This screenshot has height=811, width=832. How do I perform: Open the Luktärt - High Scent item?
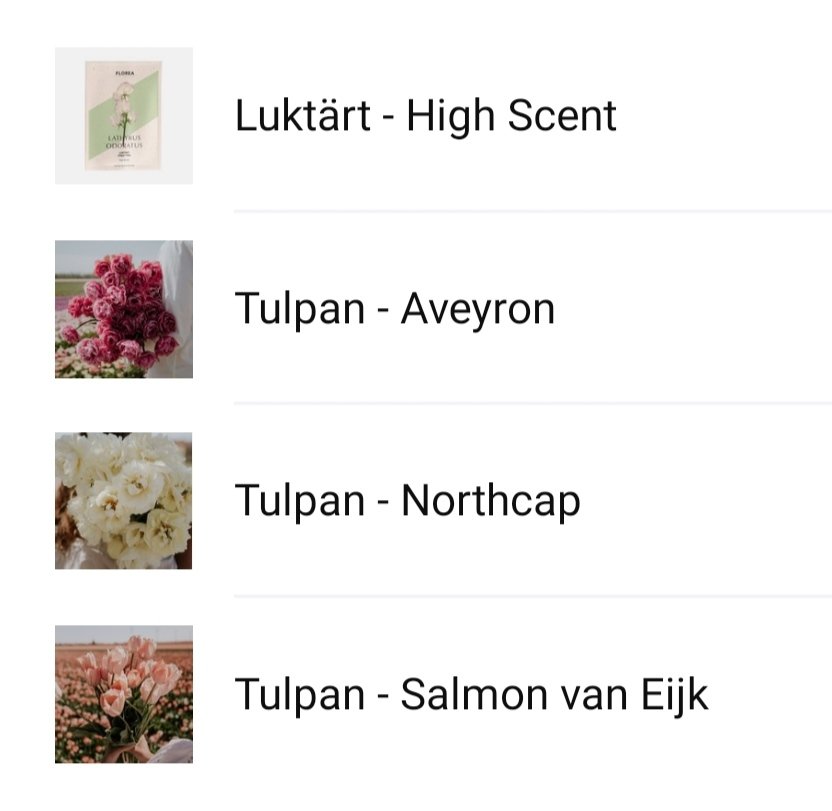tap(425, 116)
